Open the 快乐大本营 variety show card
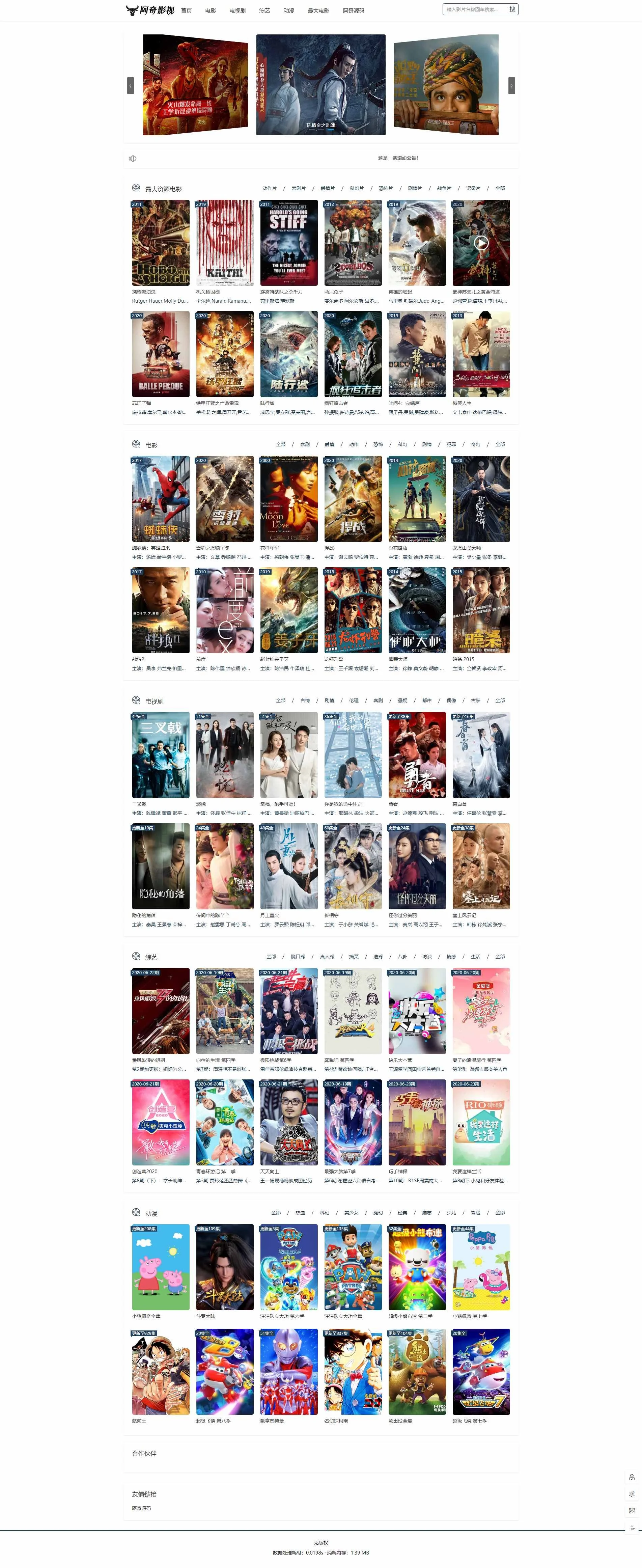This screenshot has height=1568, width=642. [x=417, y=1011]
